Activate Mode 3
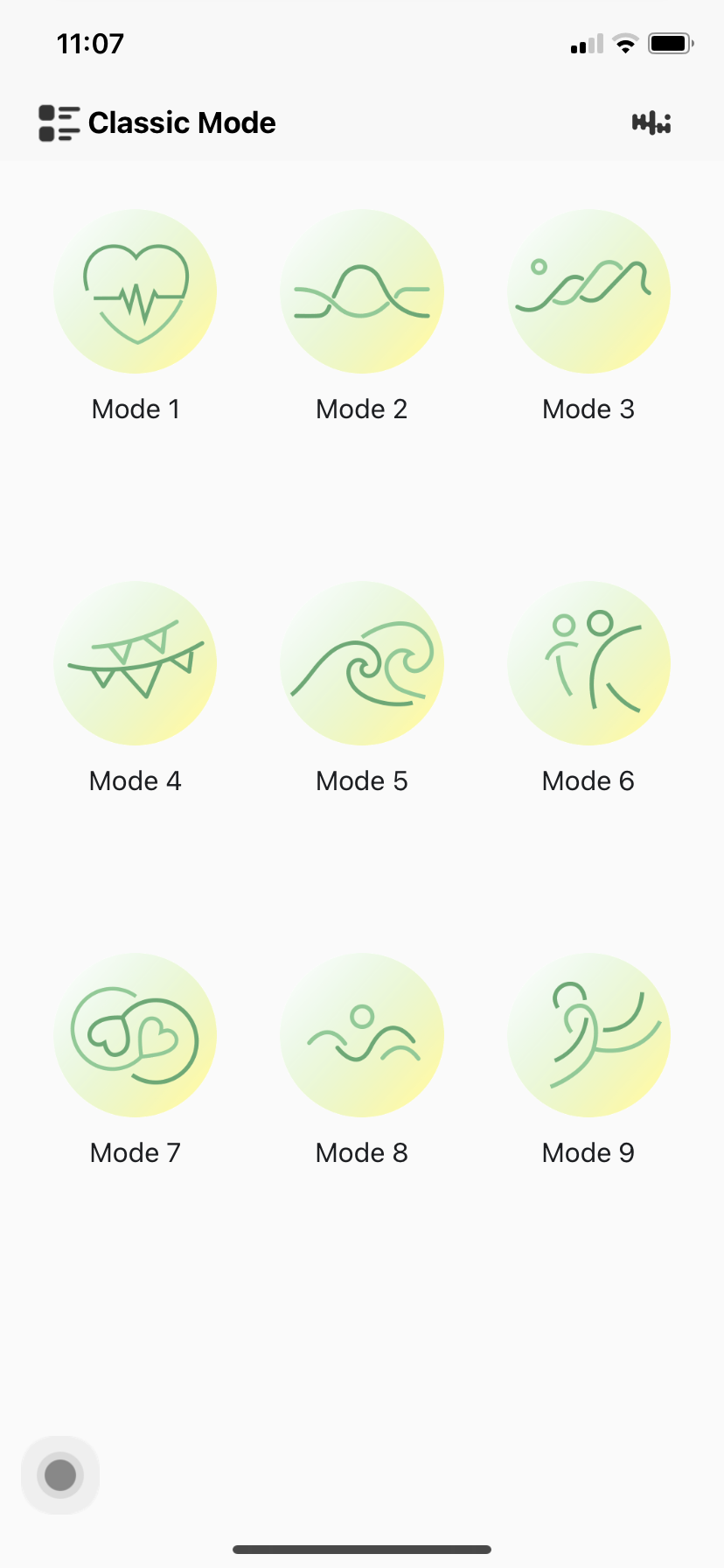Viewport: 724px width, 1568px height. 588,291
